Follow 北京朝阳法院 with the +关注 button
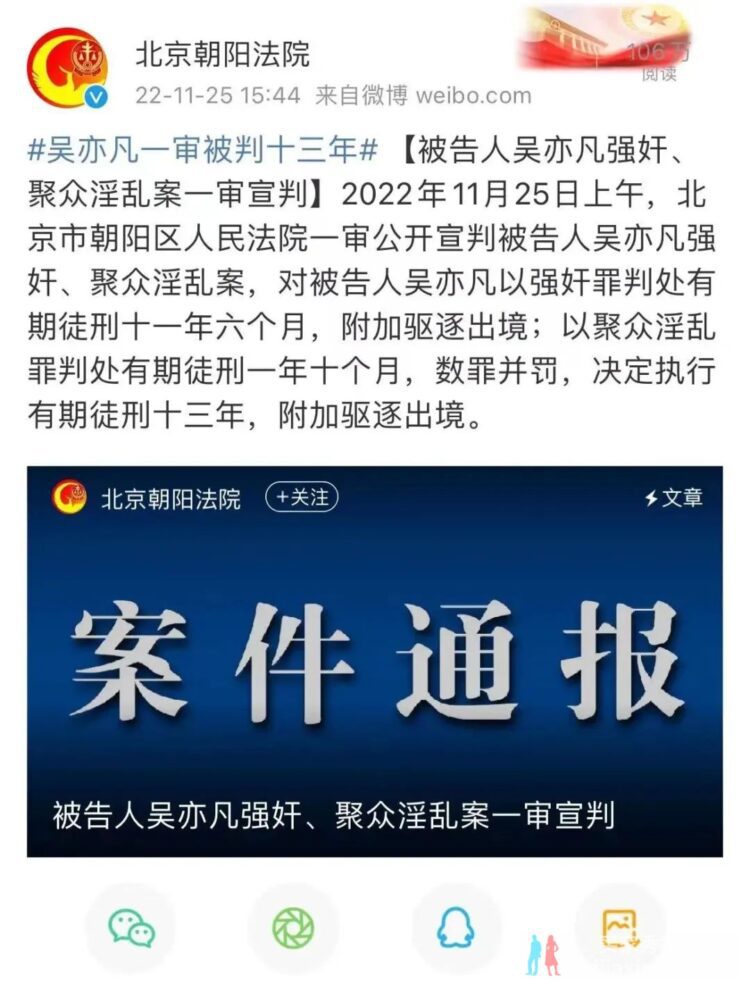 tap(302, 497)
